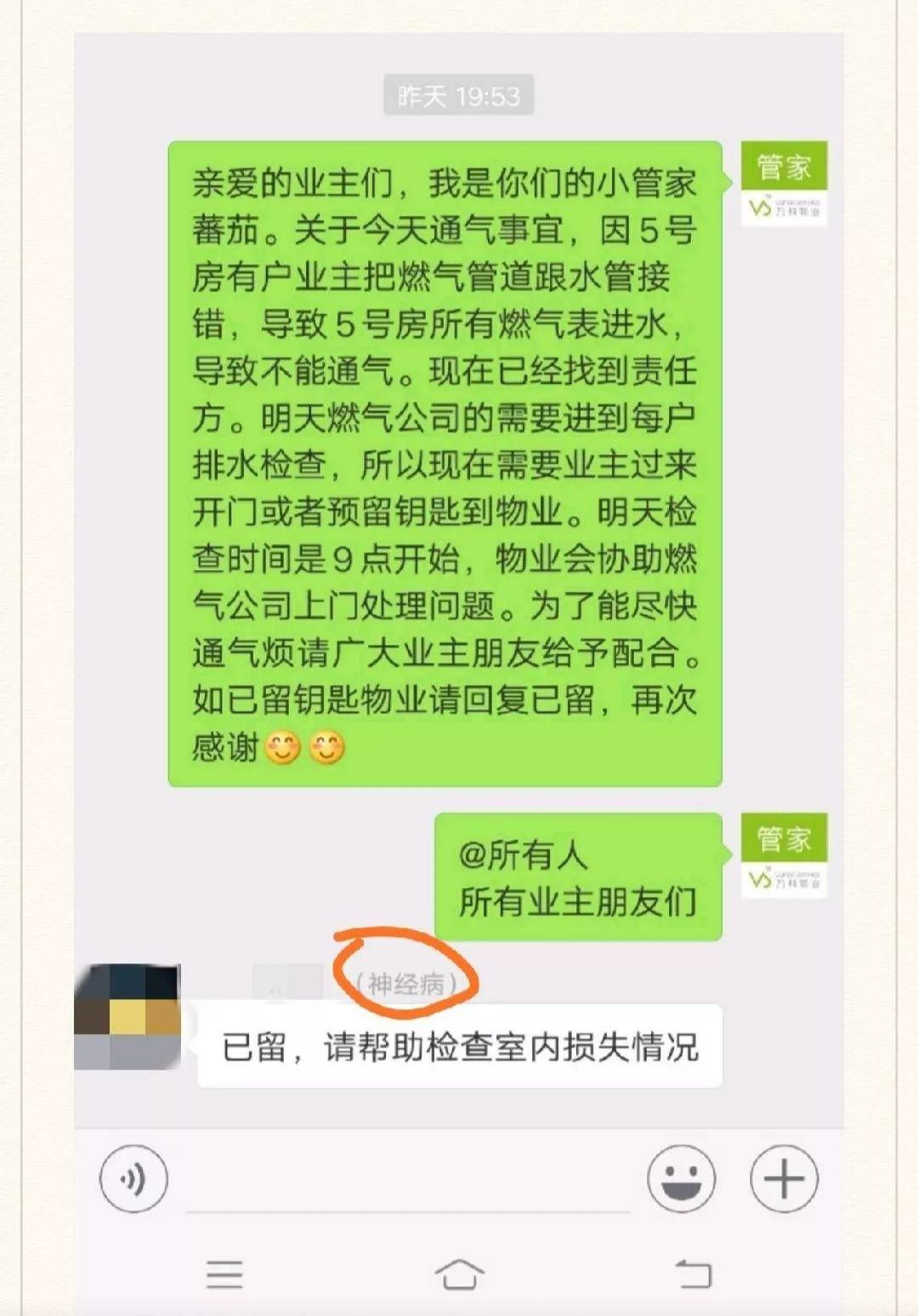This screenshot has height=1316, width=918.
Task: Focus the message text field
Action: click(406, 1183)
